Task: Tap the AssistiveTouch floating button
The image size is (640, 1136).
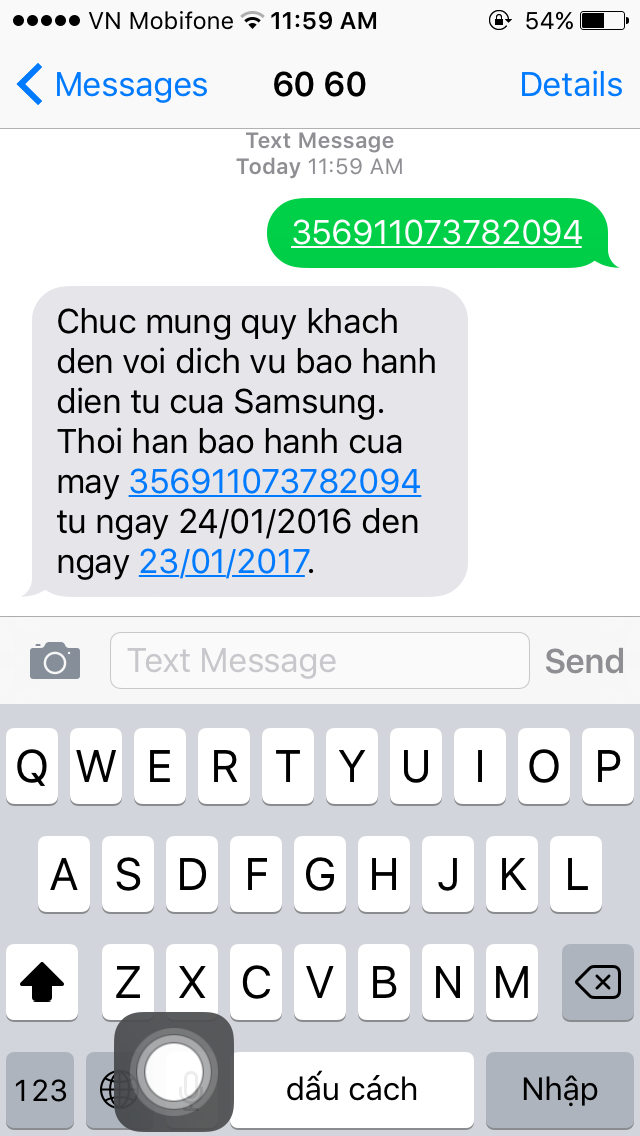Action: [173, 1072]
